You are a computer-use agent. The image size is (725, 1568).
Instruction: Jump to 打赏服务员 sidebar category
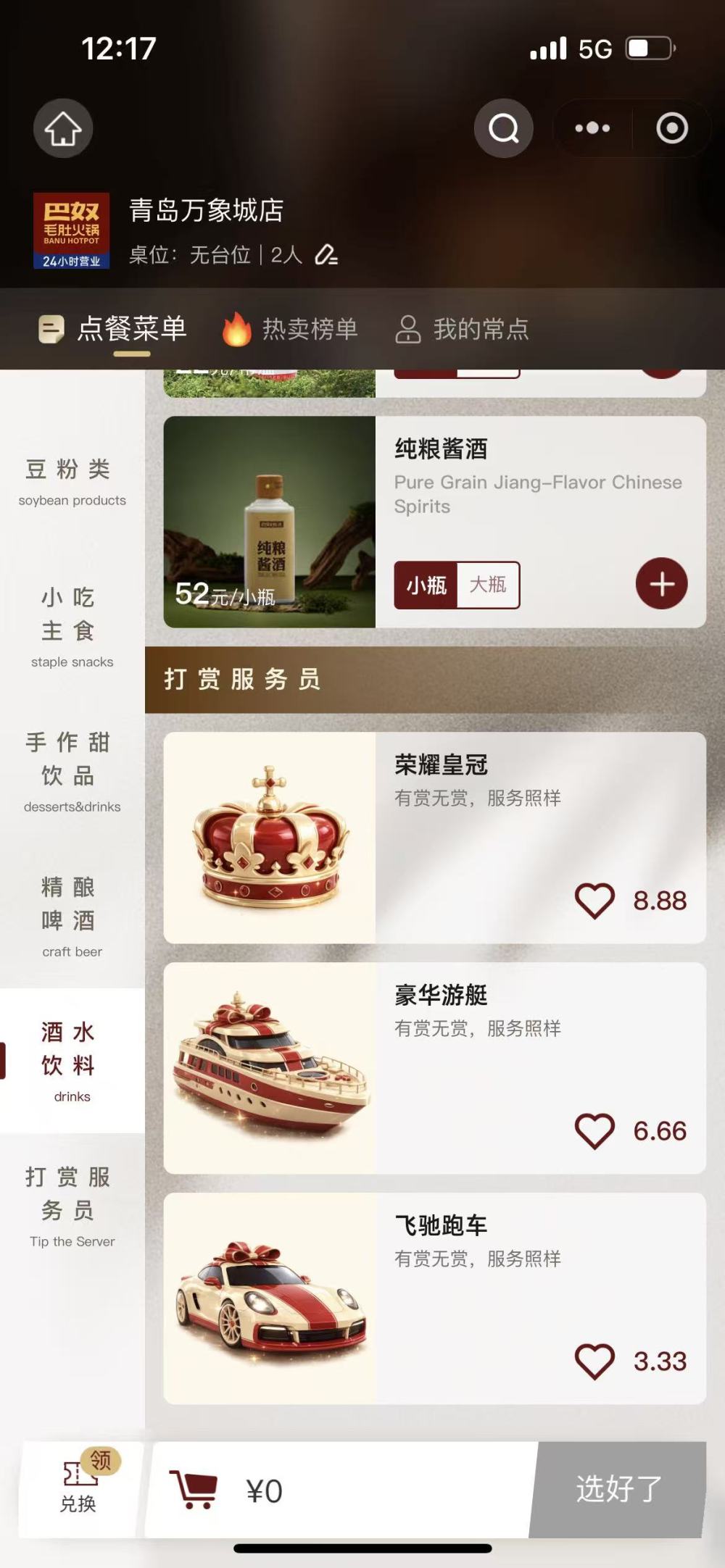(72, 1206)
